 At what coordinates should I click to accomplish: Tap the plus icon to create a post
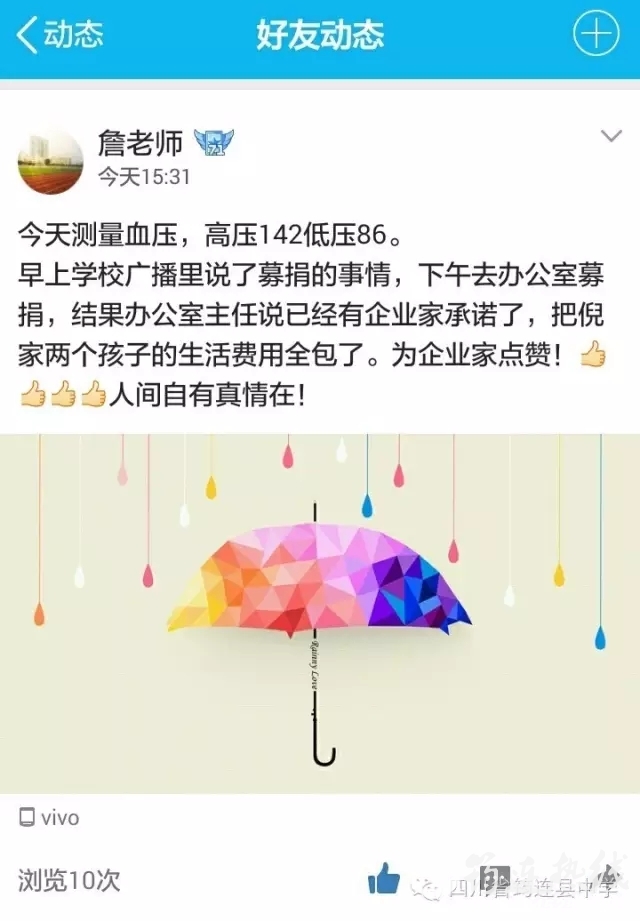pyautogui.click(x=595, y=34)
